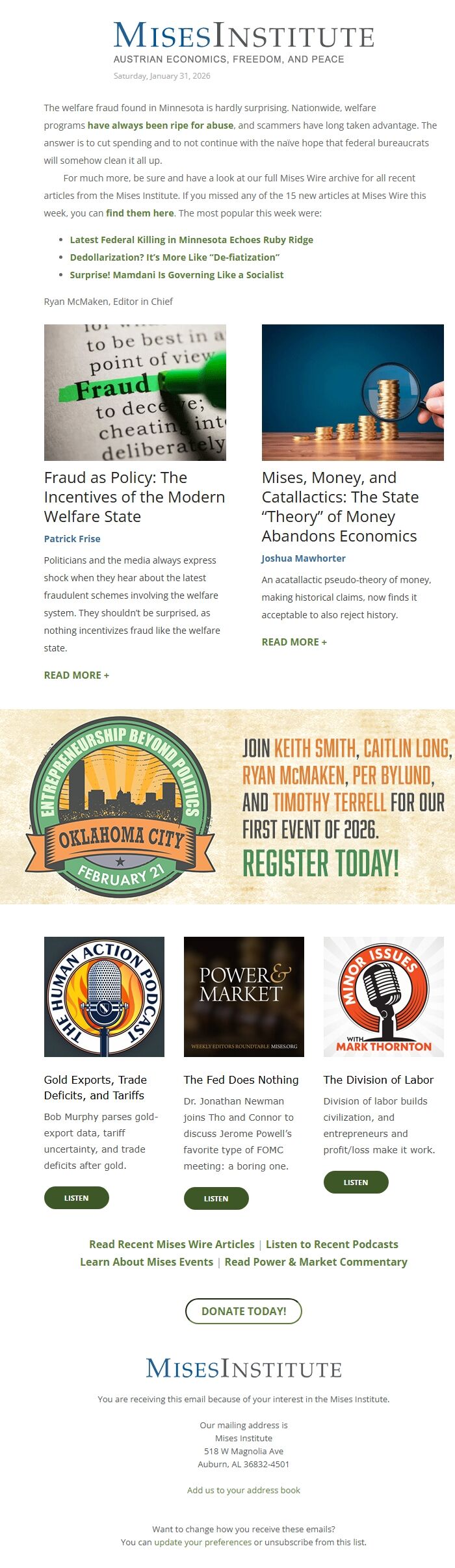455x1568 pixels.
Task: Tap the Donate Today button
Action: click(x=244, y=1311)
